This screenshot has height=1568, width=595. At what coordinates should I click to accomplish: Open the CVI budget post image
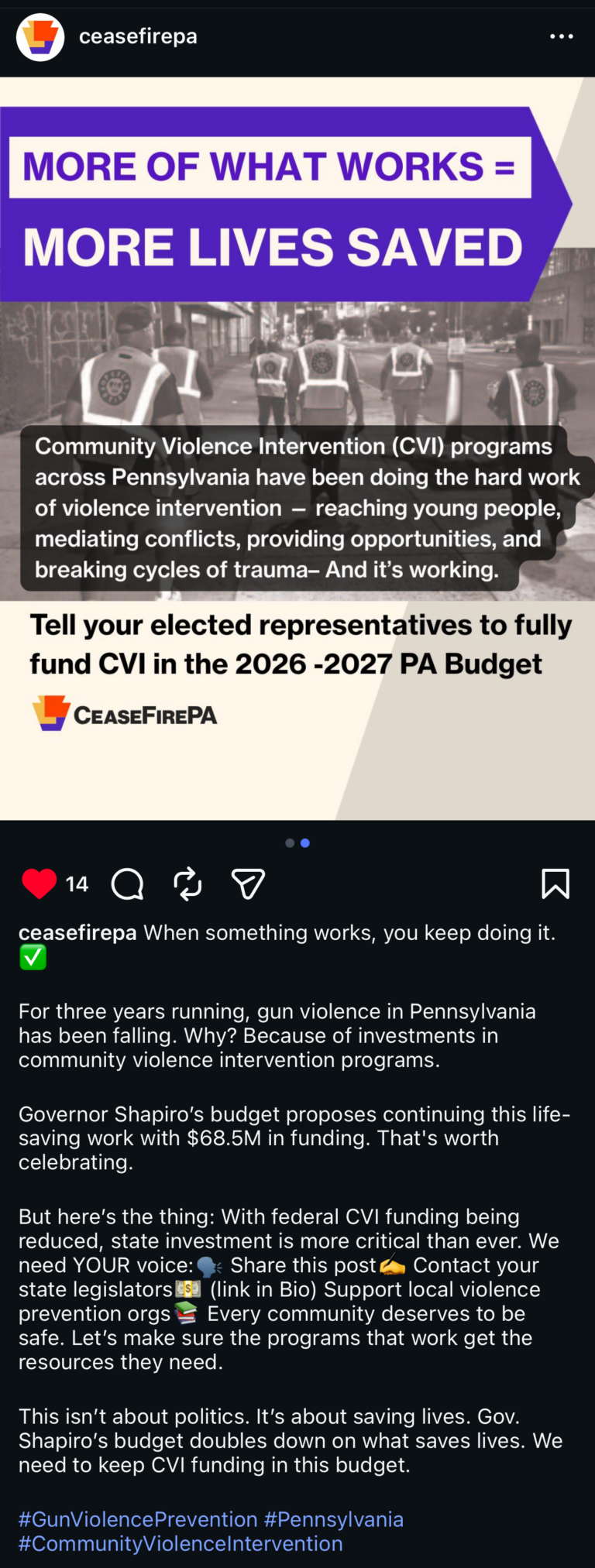(x=297, y=448)
